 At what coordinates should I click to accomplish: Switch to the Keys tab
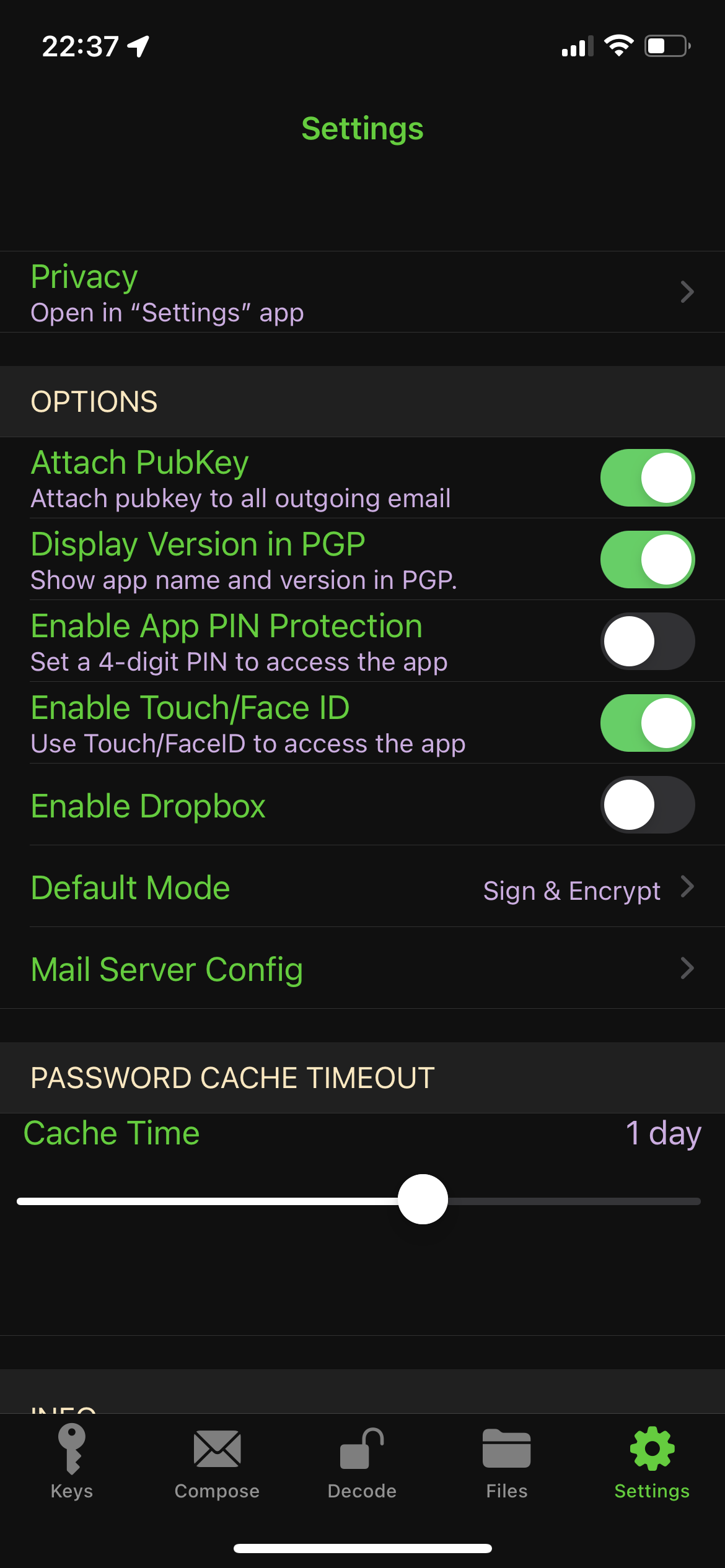pos(72,1461)
